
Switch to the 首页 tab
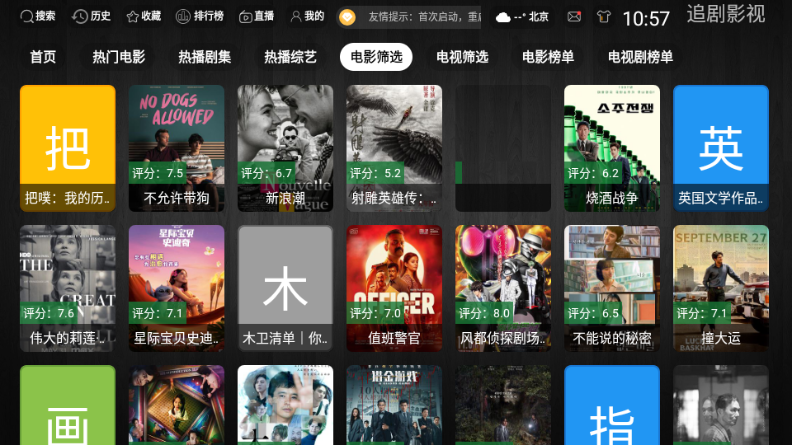(x=43, y=57)
